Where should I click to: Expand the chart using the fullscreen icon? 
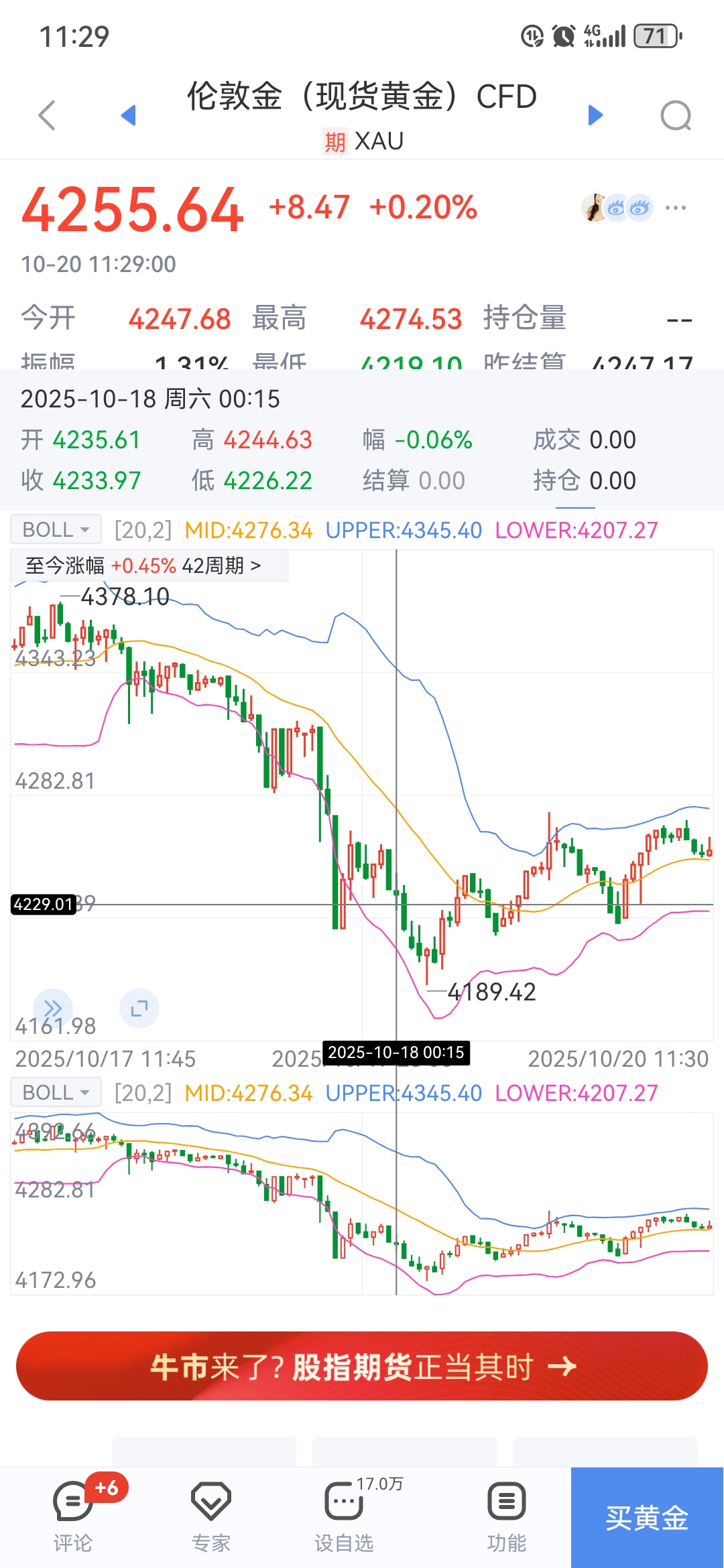point(139,1007)
